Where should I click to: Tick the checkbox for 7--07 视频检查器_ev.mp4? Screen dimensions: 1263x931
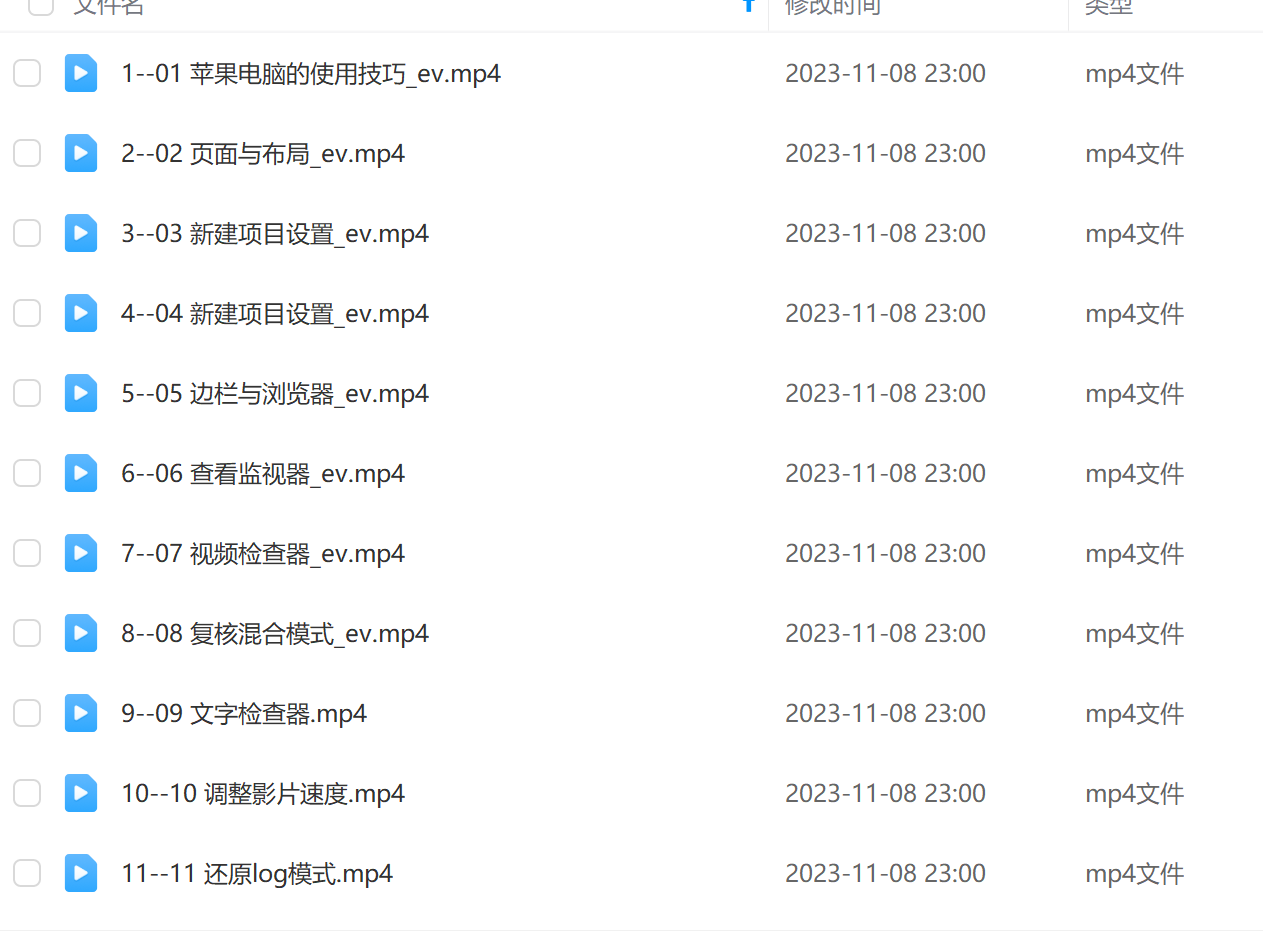pyautogui.click(x=27, y=553)
